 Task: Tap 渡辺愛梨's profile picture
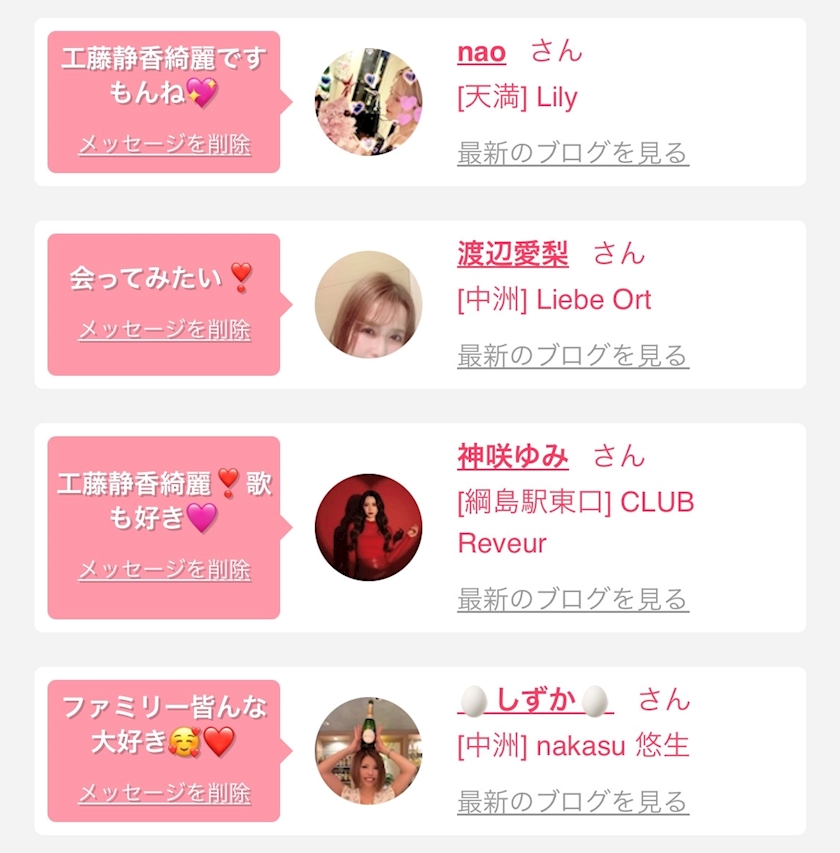[368, 304]
